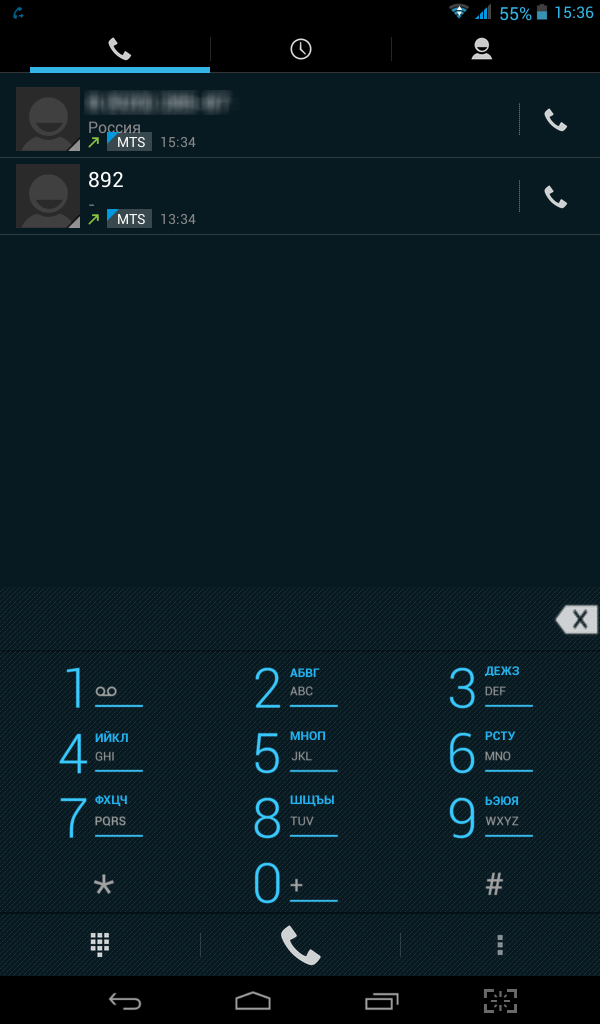
Task: Dial digit 7 PQRS
Action: 102,818
